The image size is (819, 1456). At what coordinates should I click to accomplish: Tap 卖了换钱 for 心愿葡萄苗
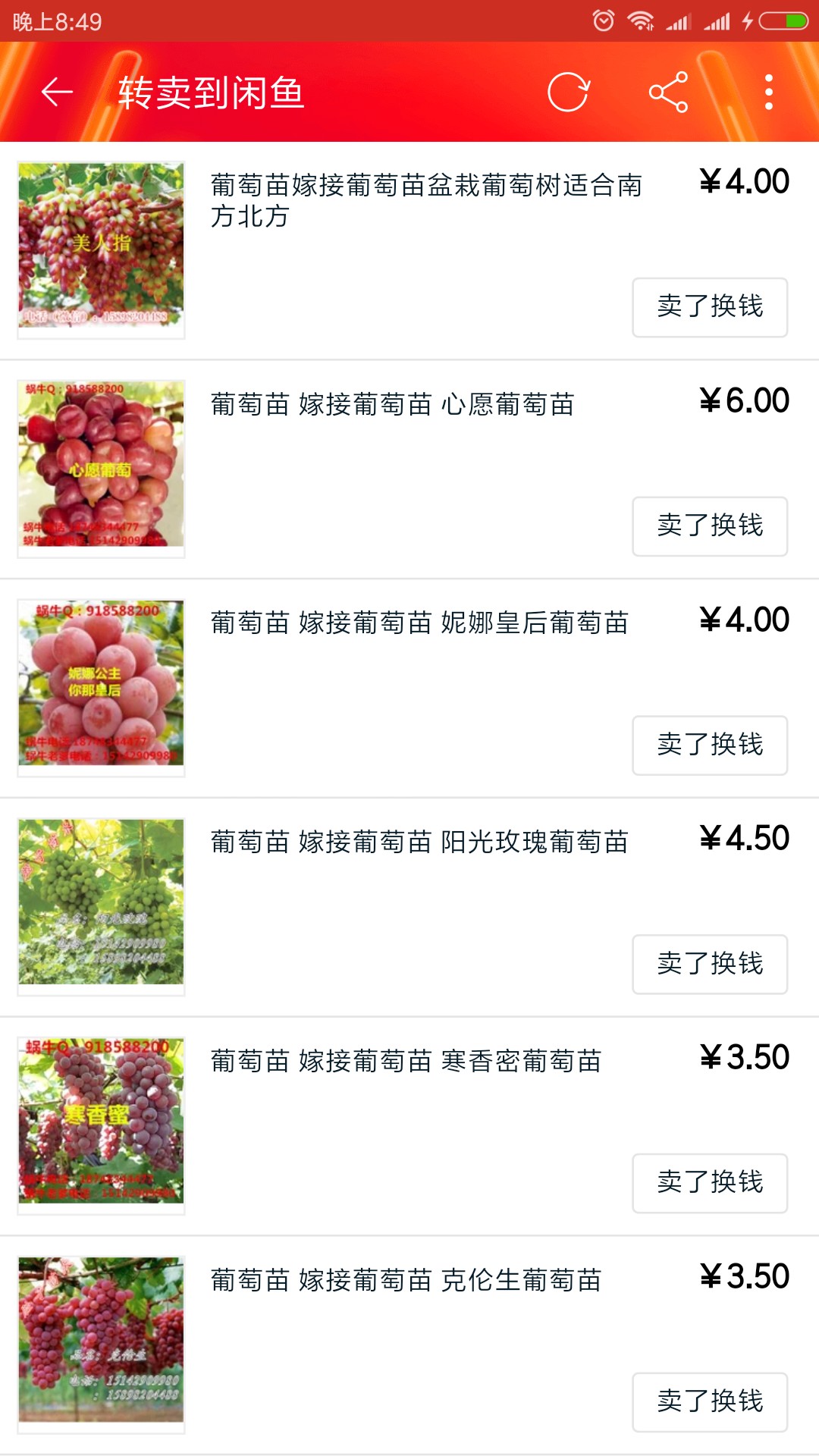point(710,526)
